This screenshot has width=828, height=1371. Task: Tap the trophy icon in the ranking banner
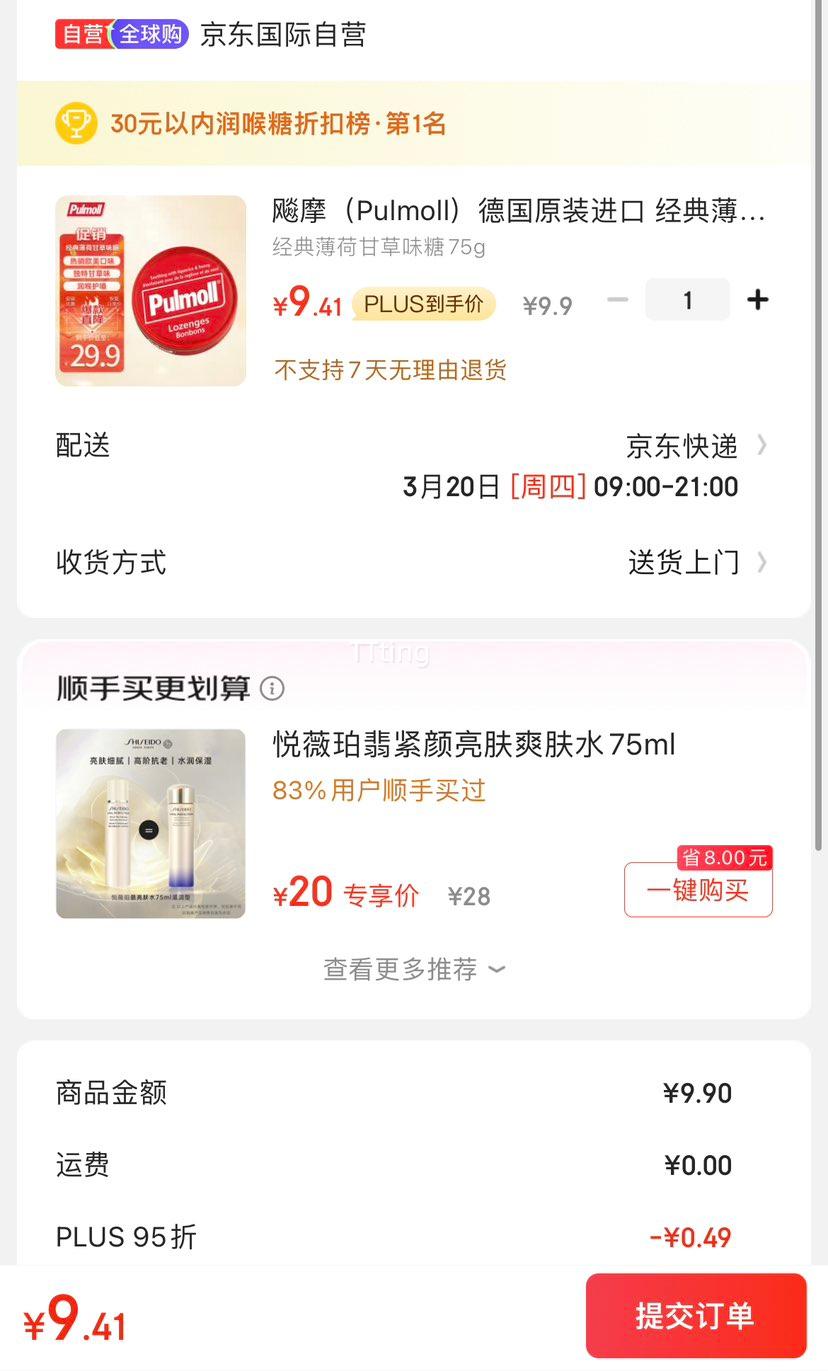click(x=76, y=123)
